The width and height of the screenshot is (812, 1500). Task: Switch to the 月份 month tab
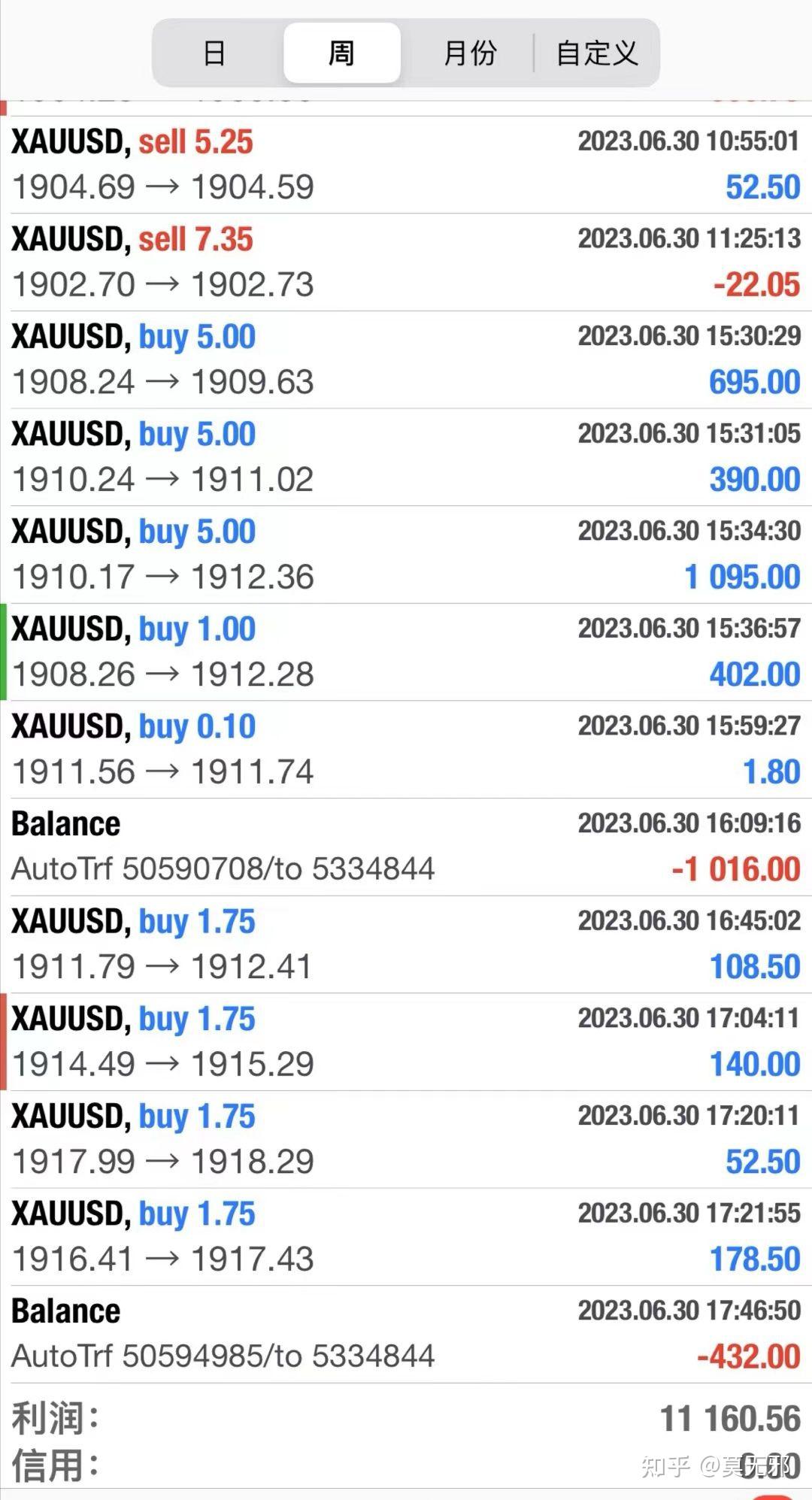point(470,53)
